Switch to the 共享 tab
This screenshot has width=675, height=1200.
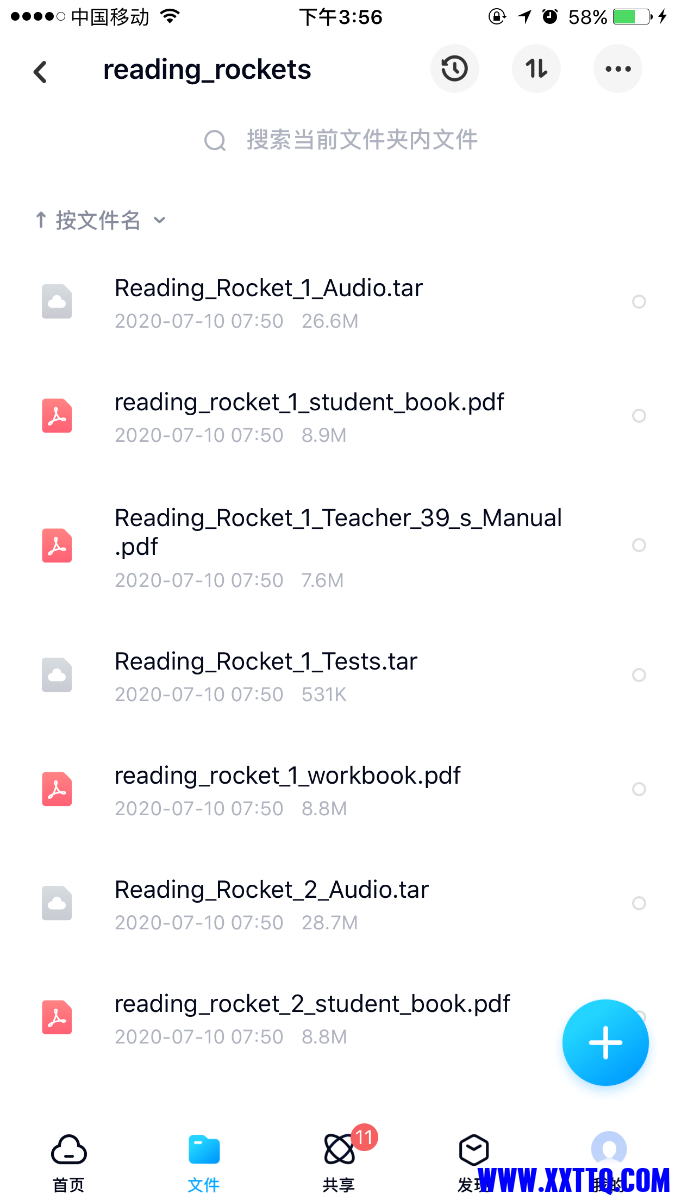coord(339,1162)
